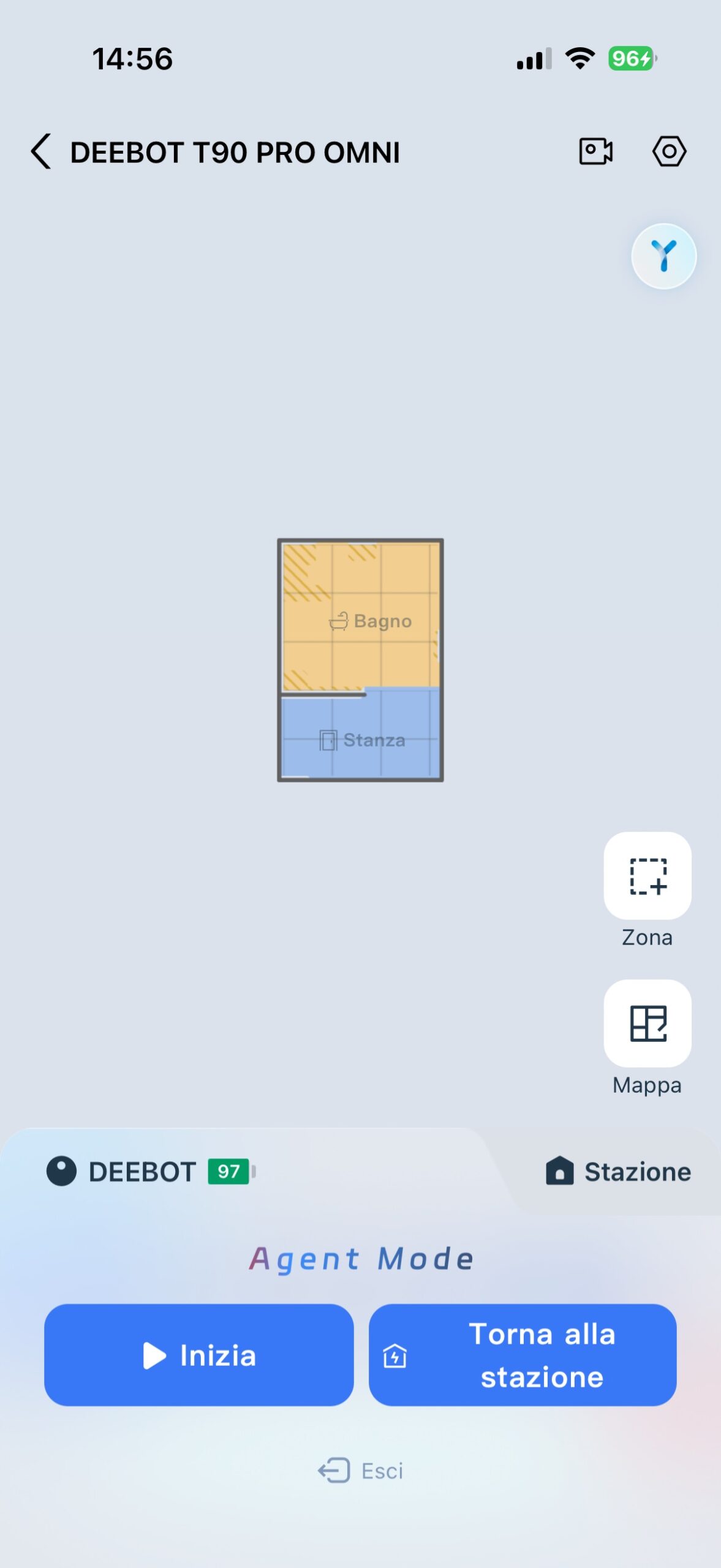Open the video camera view
The image size is (721, 1568).
coord(595,151)
